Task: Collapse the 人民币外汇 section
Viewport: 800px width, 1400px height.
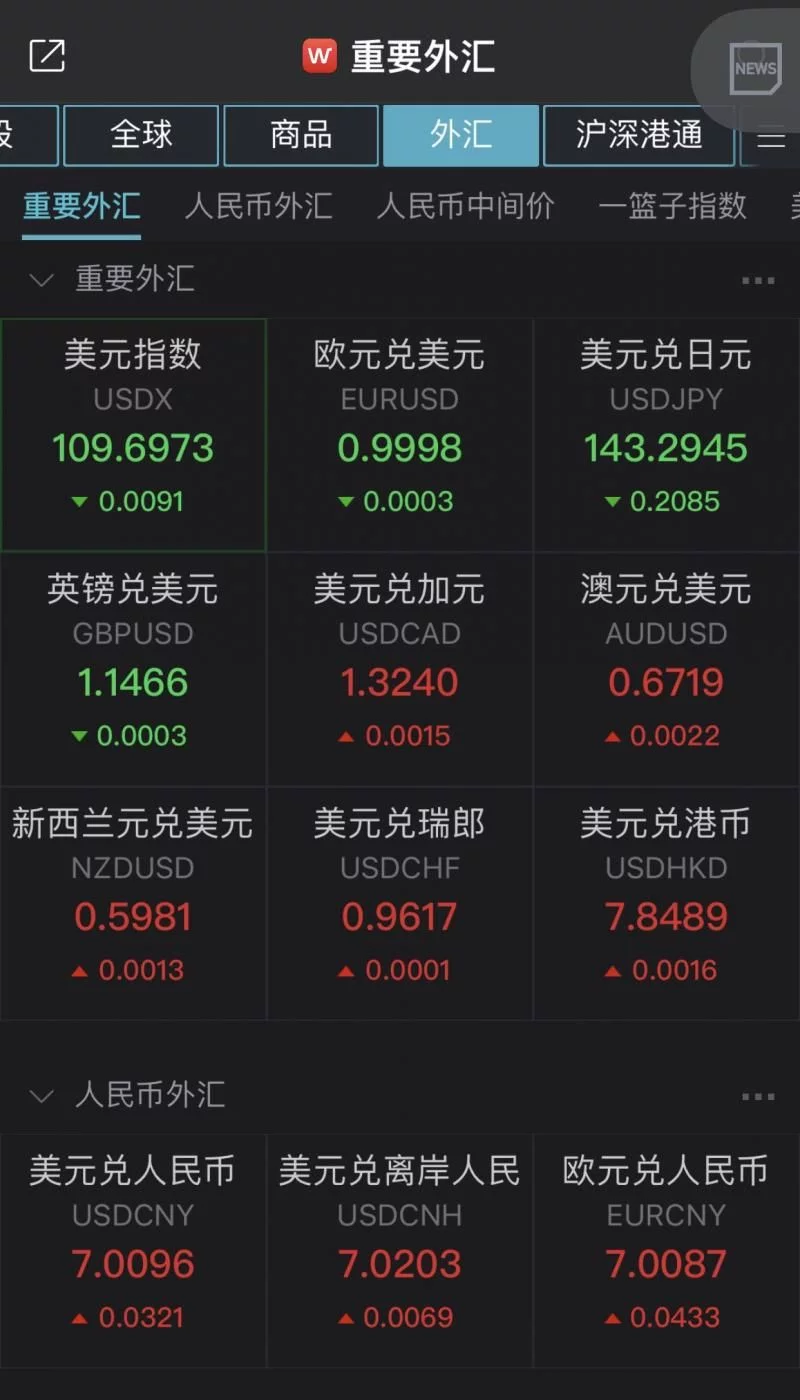Action: click(41, 1095)
